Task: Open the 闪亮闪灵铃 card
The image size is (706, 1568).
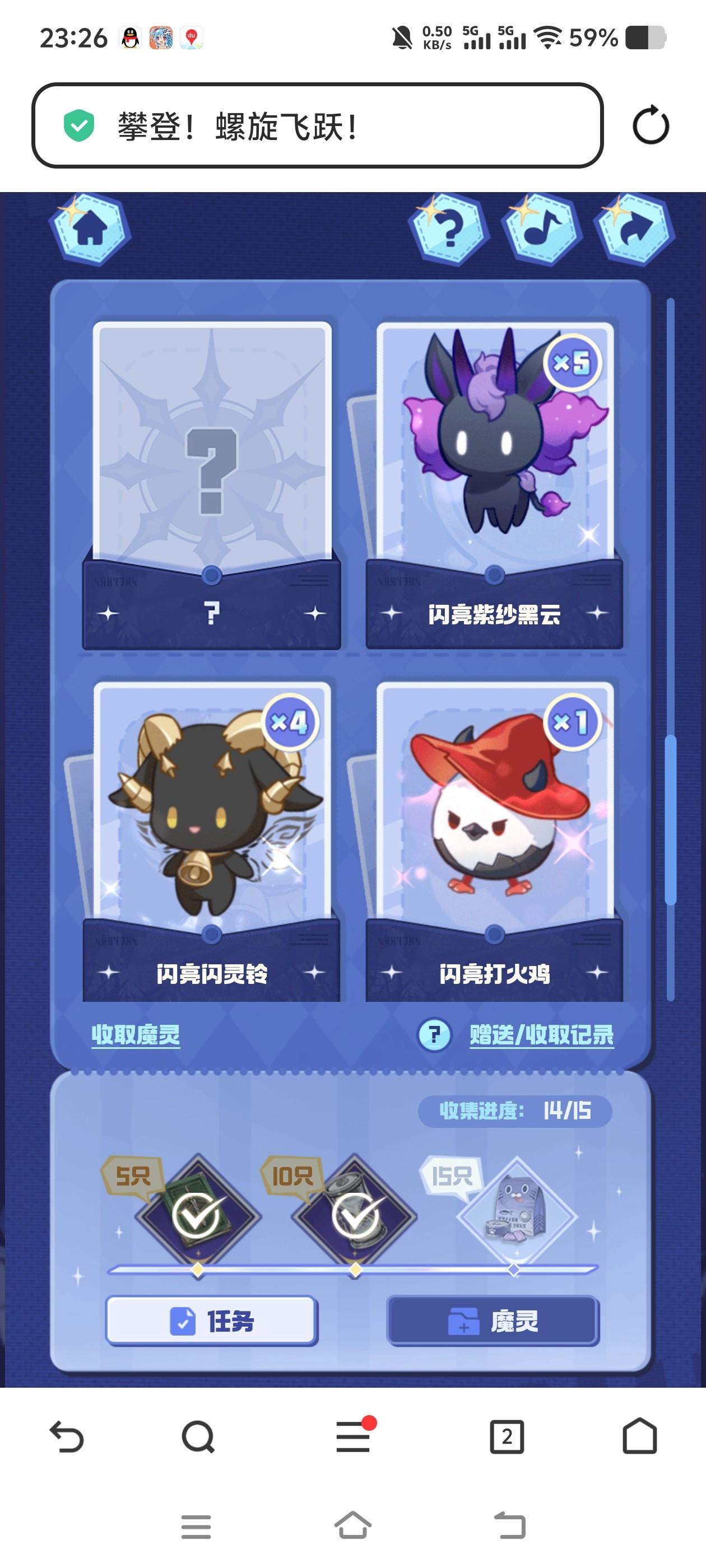Action: 211,840
